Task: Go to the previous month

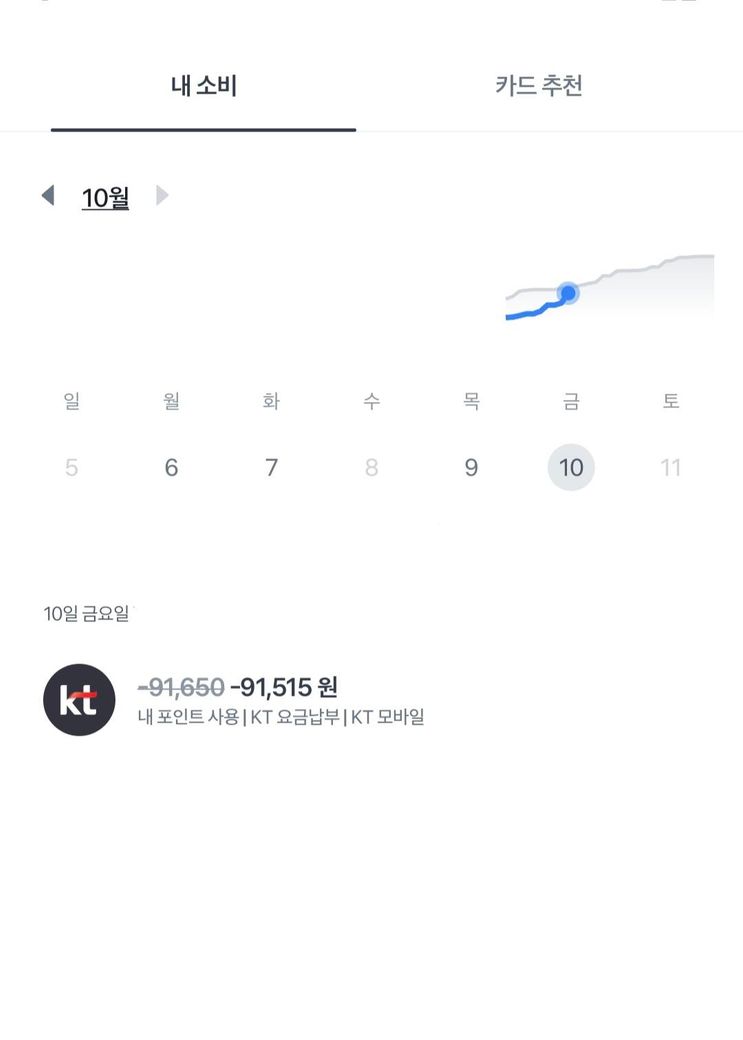Action: pos(48,196)
